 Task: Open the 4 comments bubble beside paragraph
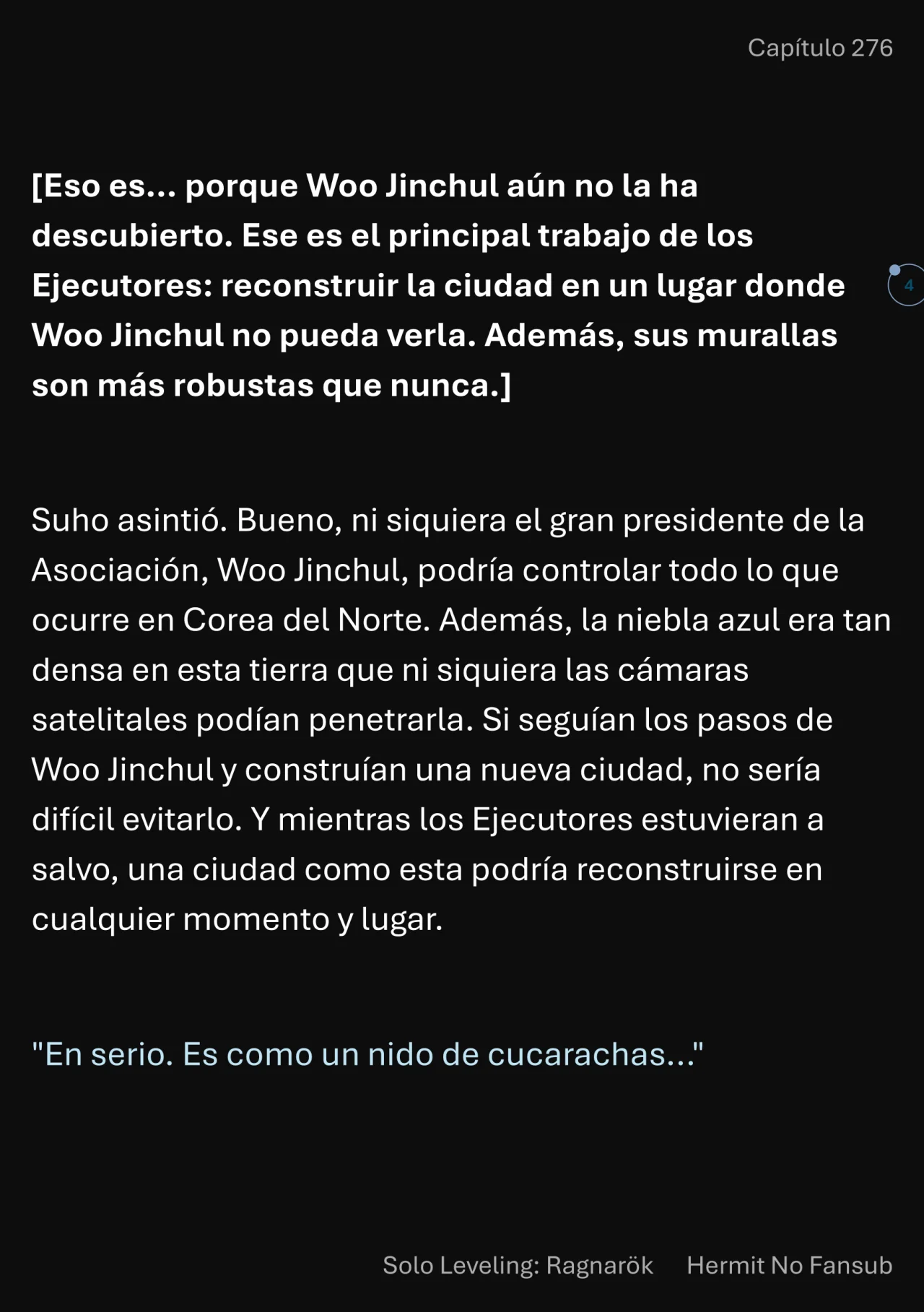907,285
